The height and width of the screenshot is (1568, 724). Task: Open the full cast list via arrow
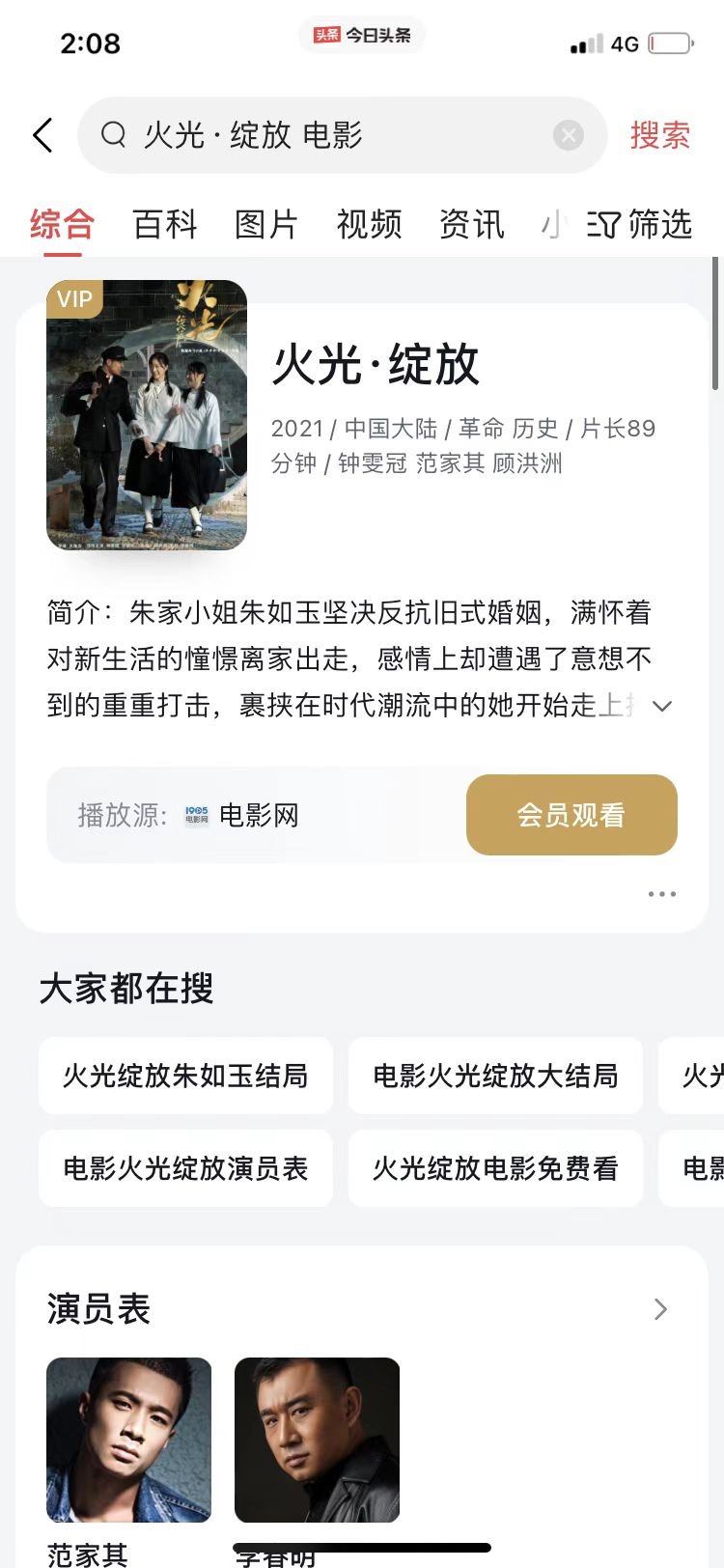[x=659, y=1309]
